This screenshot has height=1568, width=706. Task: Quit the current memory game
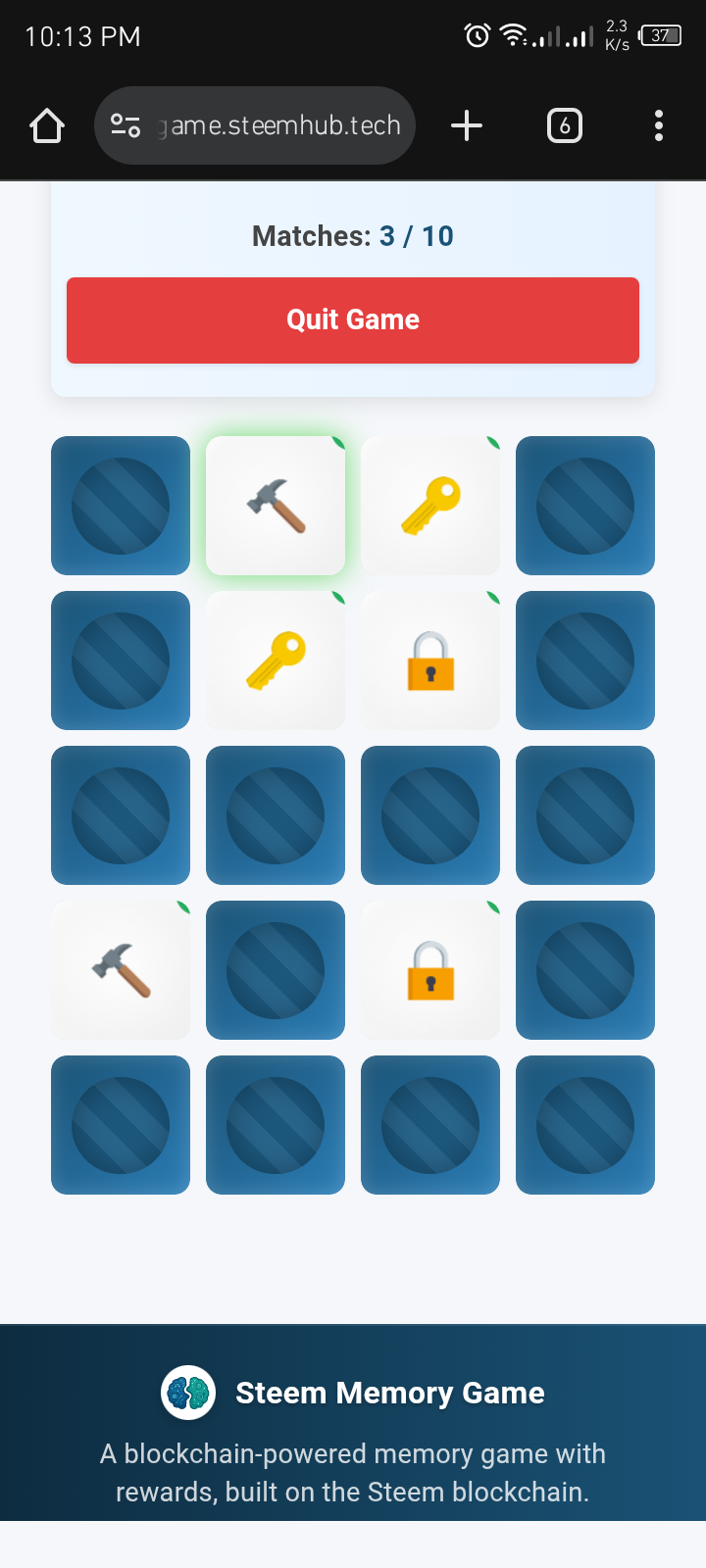[x=353, y=320]
